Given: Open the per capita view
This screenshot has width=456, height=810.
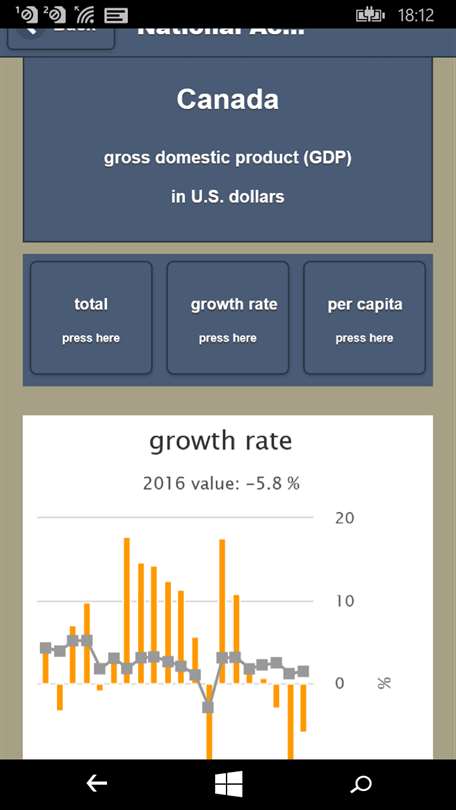Looking at the screenshot, I should click(365, 317).
